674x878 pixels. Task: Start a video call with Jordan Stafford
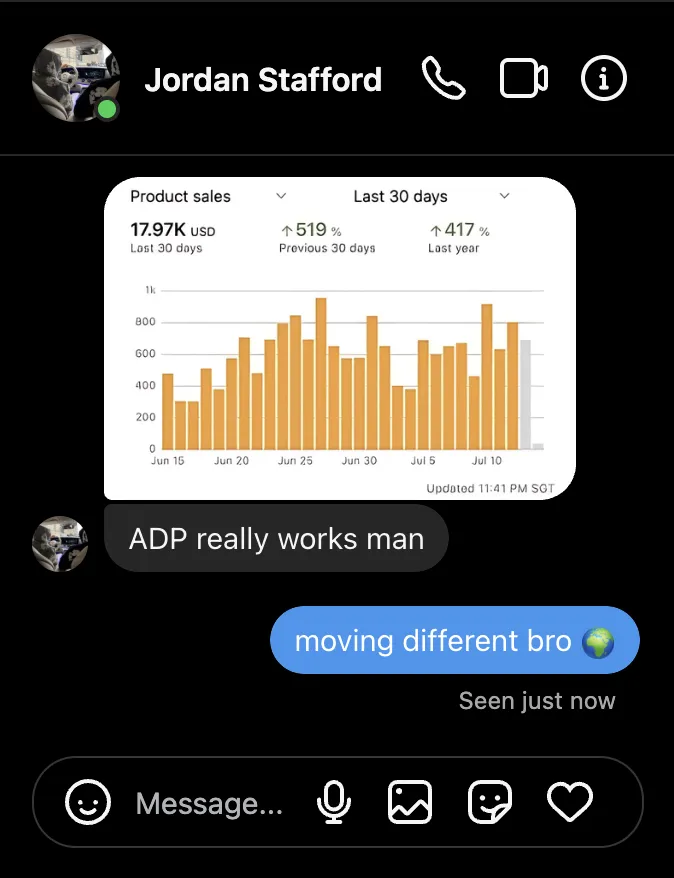click(524, 79)
